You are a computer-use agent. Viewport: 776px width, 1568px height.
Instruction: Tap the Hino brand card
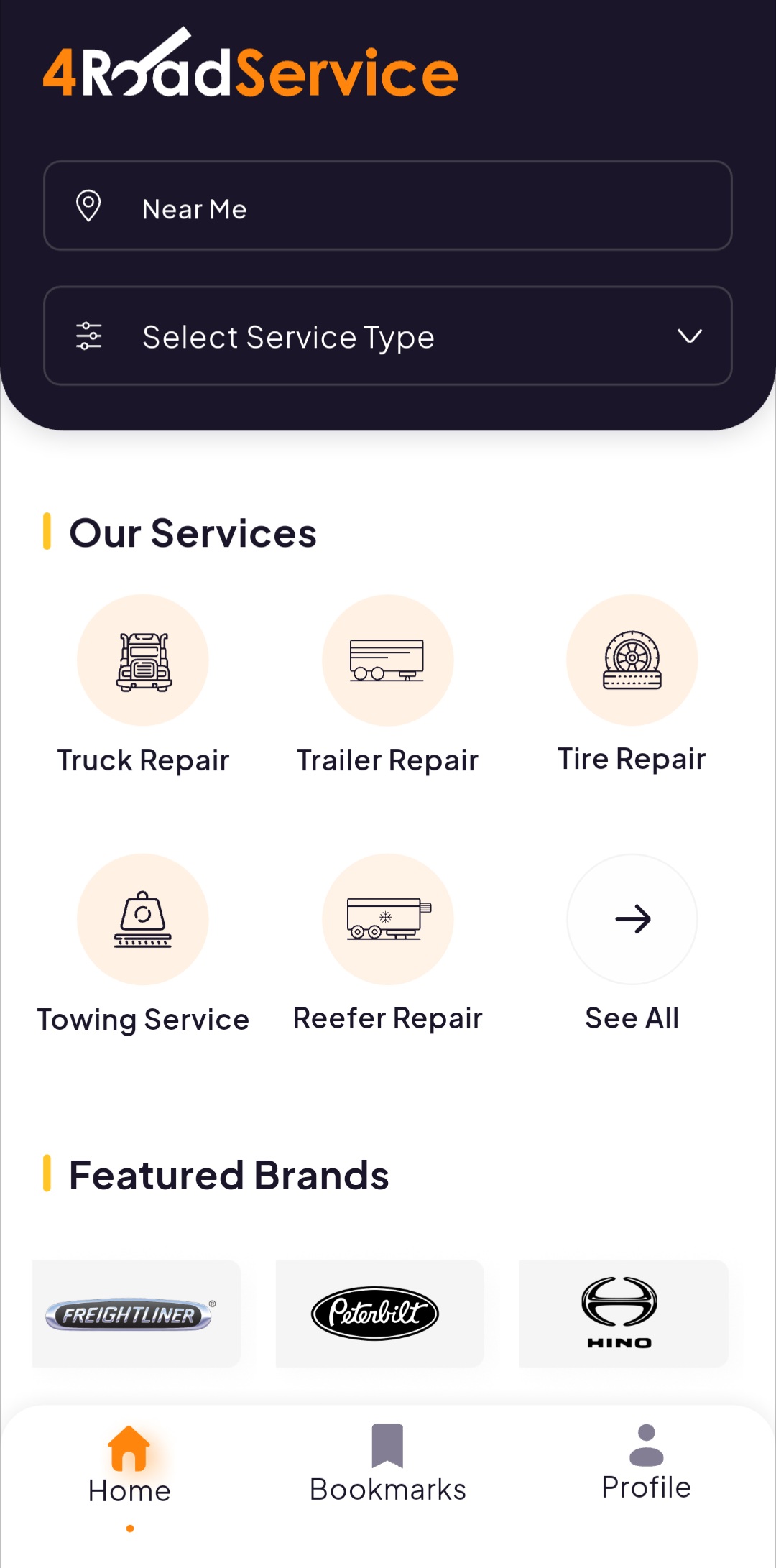click(x=622, y=1313)
